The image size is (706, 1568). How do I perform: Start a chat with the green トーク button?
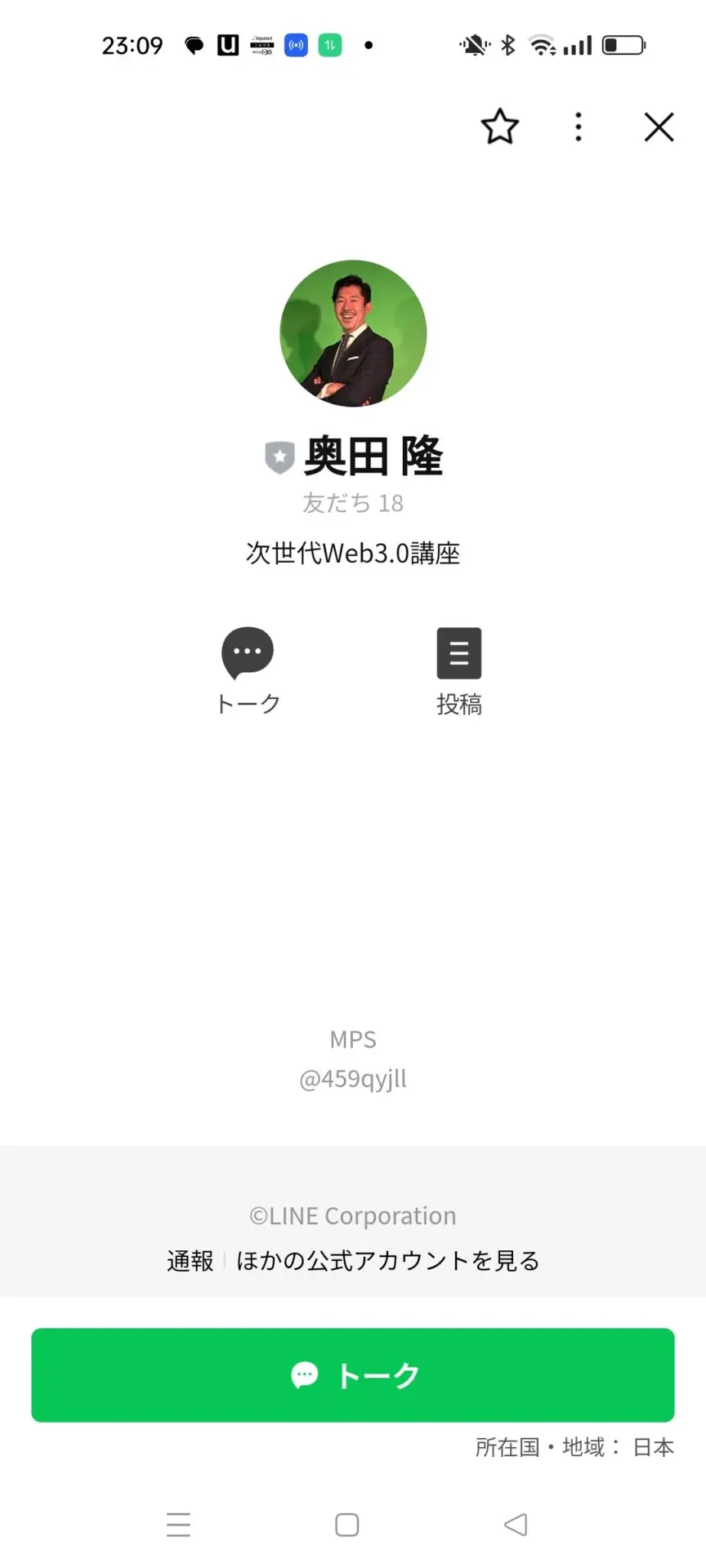(x=353, y=1375)
